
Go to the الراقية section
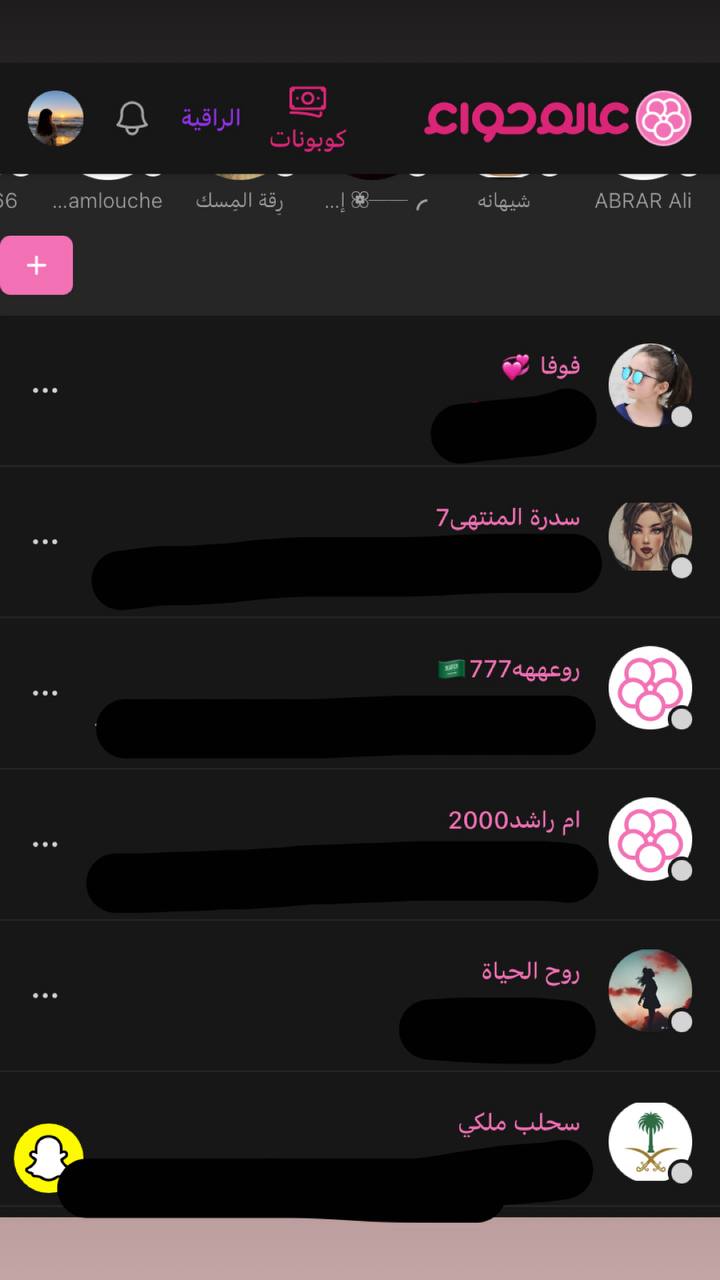[211, 118]
